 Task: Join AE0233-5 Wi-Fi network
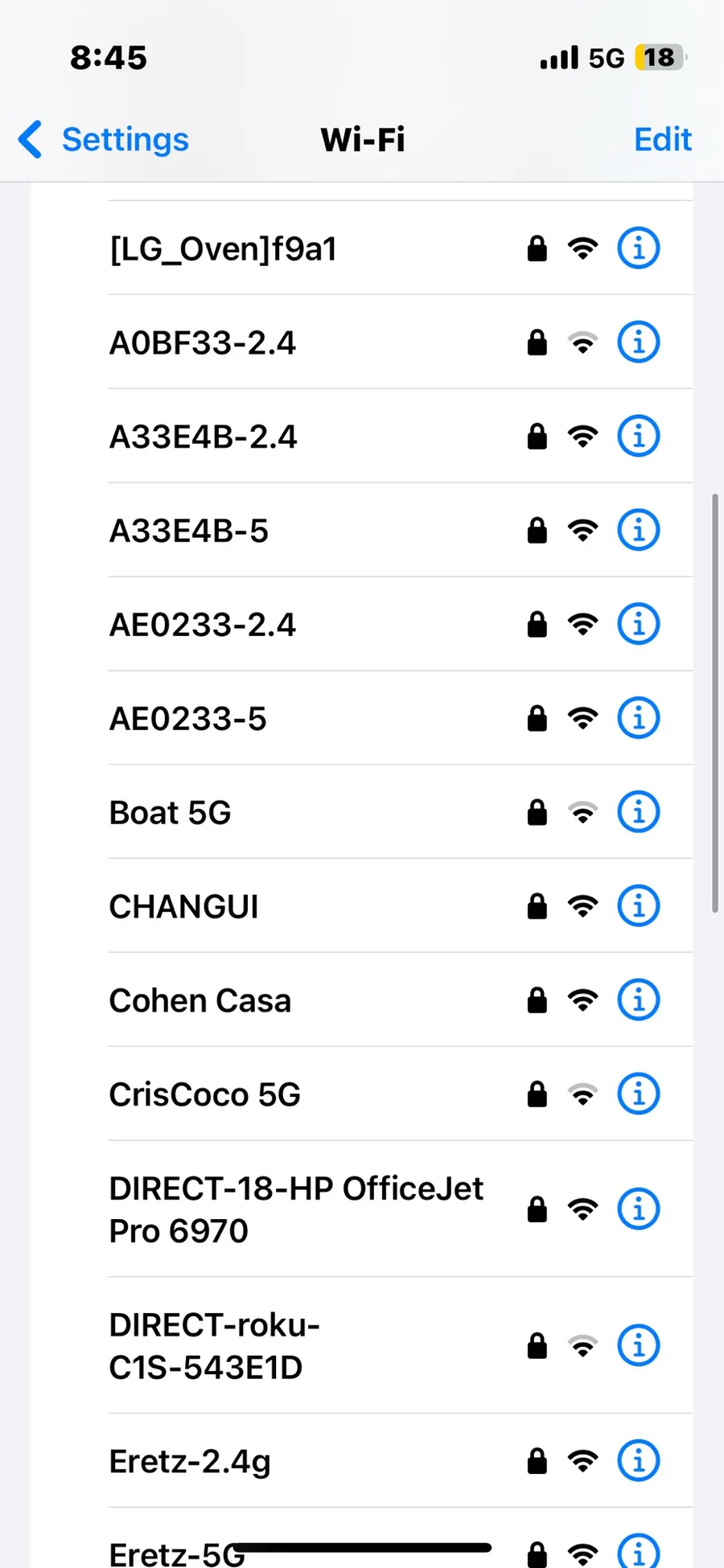point(361,719)
